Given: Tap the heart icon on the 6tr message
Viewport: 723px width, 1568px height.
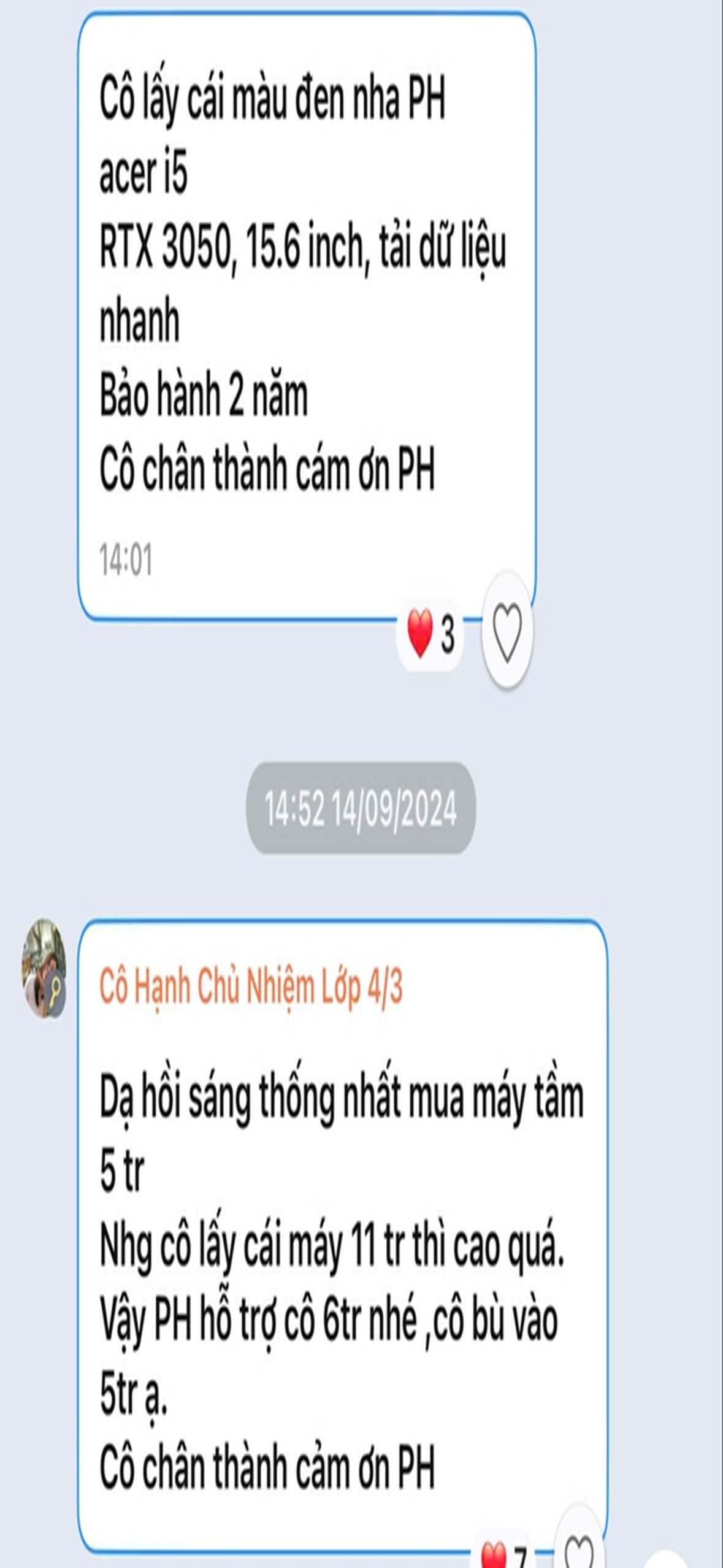Looking at the screenshot, I should pos(578,1549).
